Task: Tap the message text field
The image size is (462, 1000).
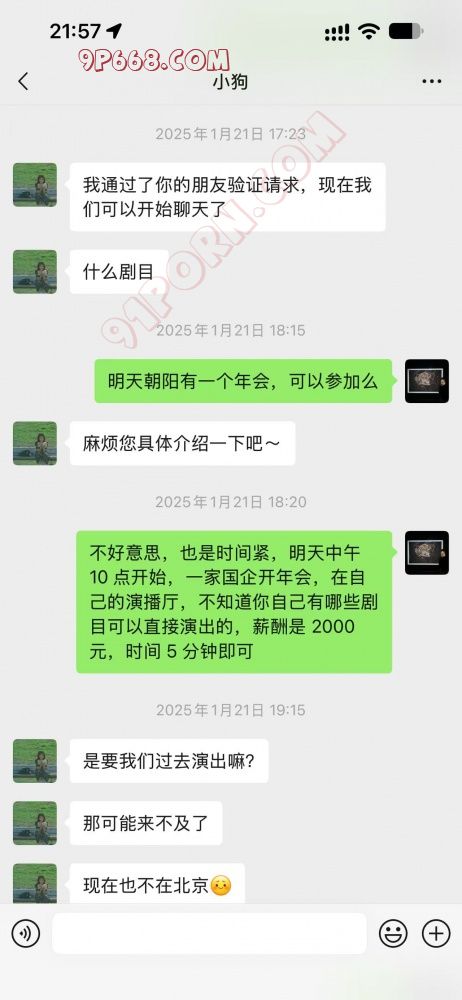Action: click(209, 934)
